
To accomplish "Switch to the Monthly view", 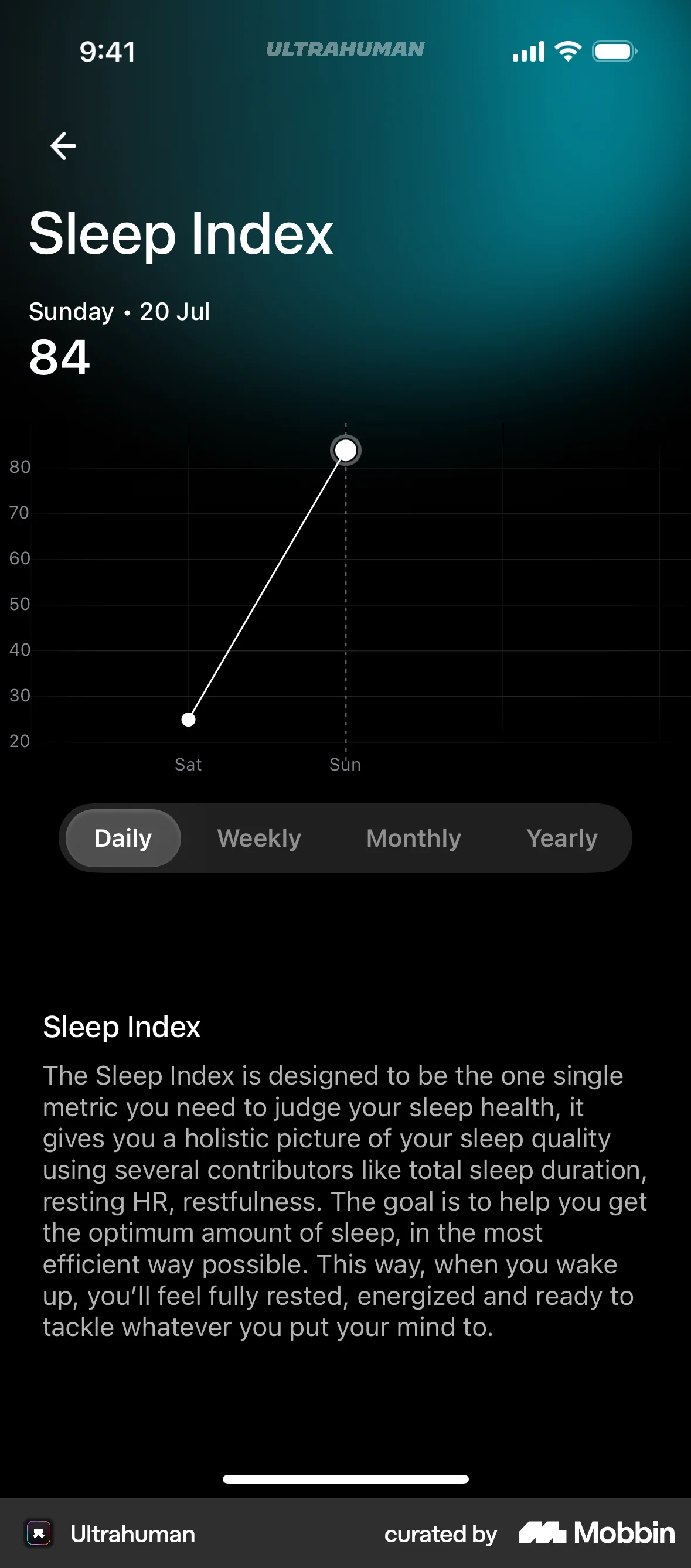I will 413,838.
